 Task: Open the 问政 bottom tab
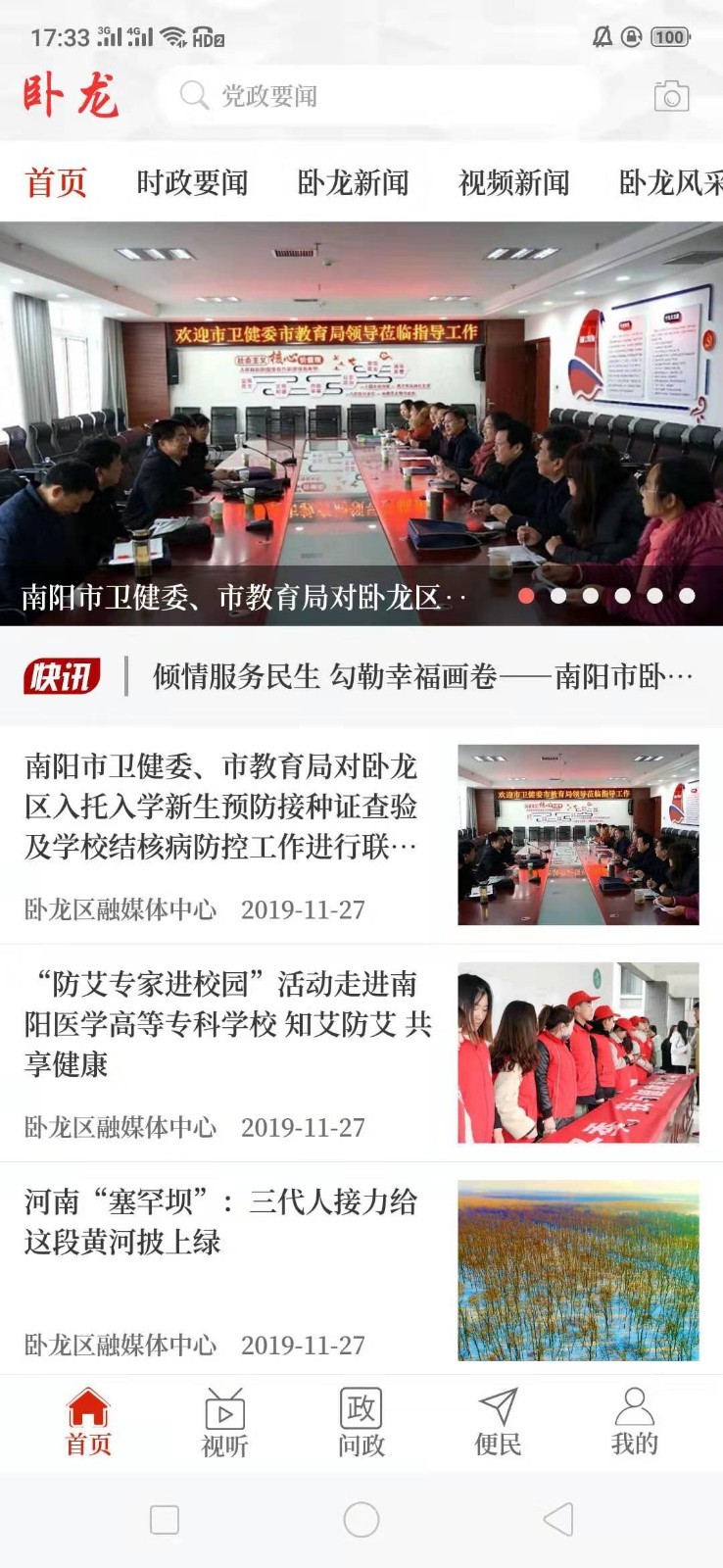[361, 1423]
